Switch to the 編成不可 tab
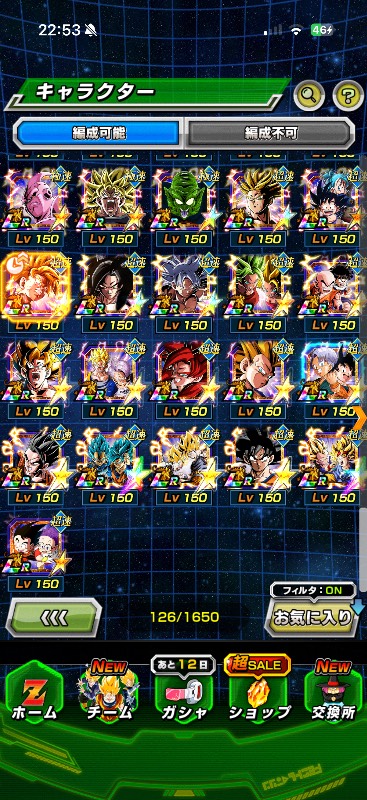 coord(270,134)
